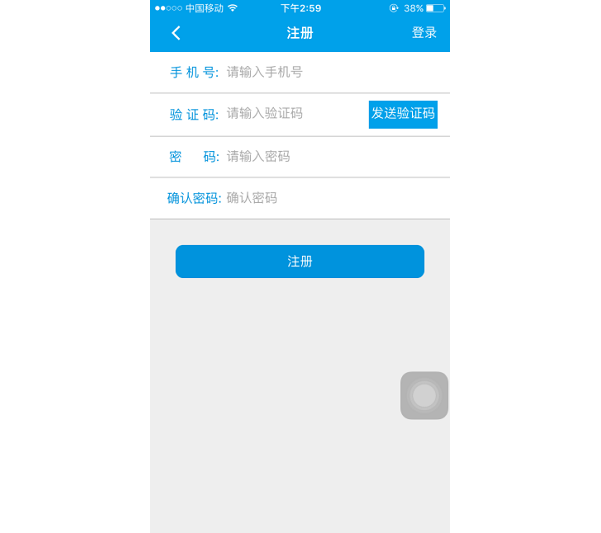
Task: Go back using the header arrow
Action: click(x=176, y=33)
